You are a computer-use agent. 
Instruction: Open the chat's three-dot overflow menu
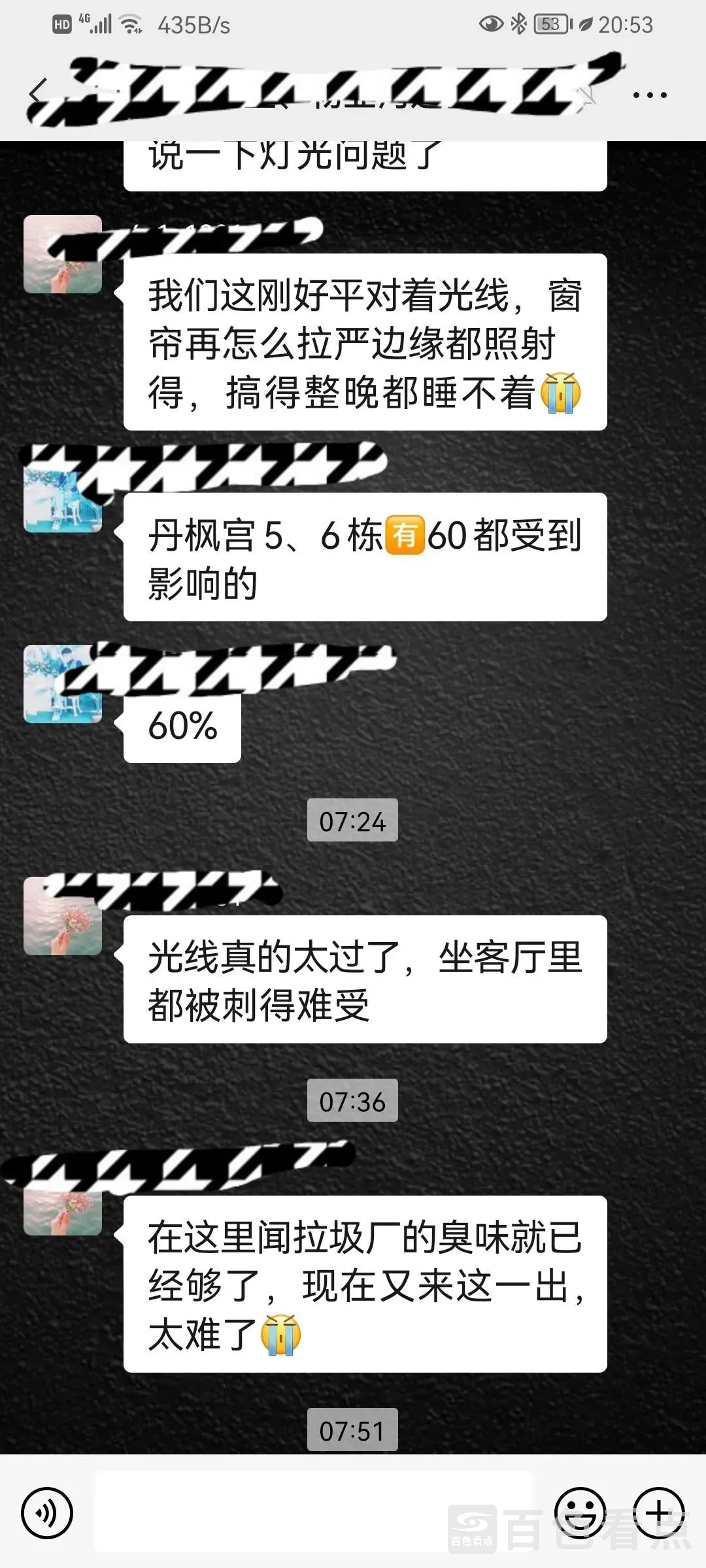[x=650, y=95]
